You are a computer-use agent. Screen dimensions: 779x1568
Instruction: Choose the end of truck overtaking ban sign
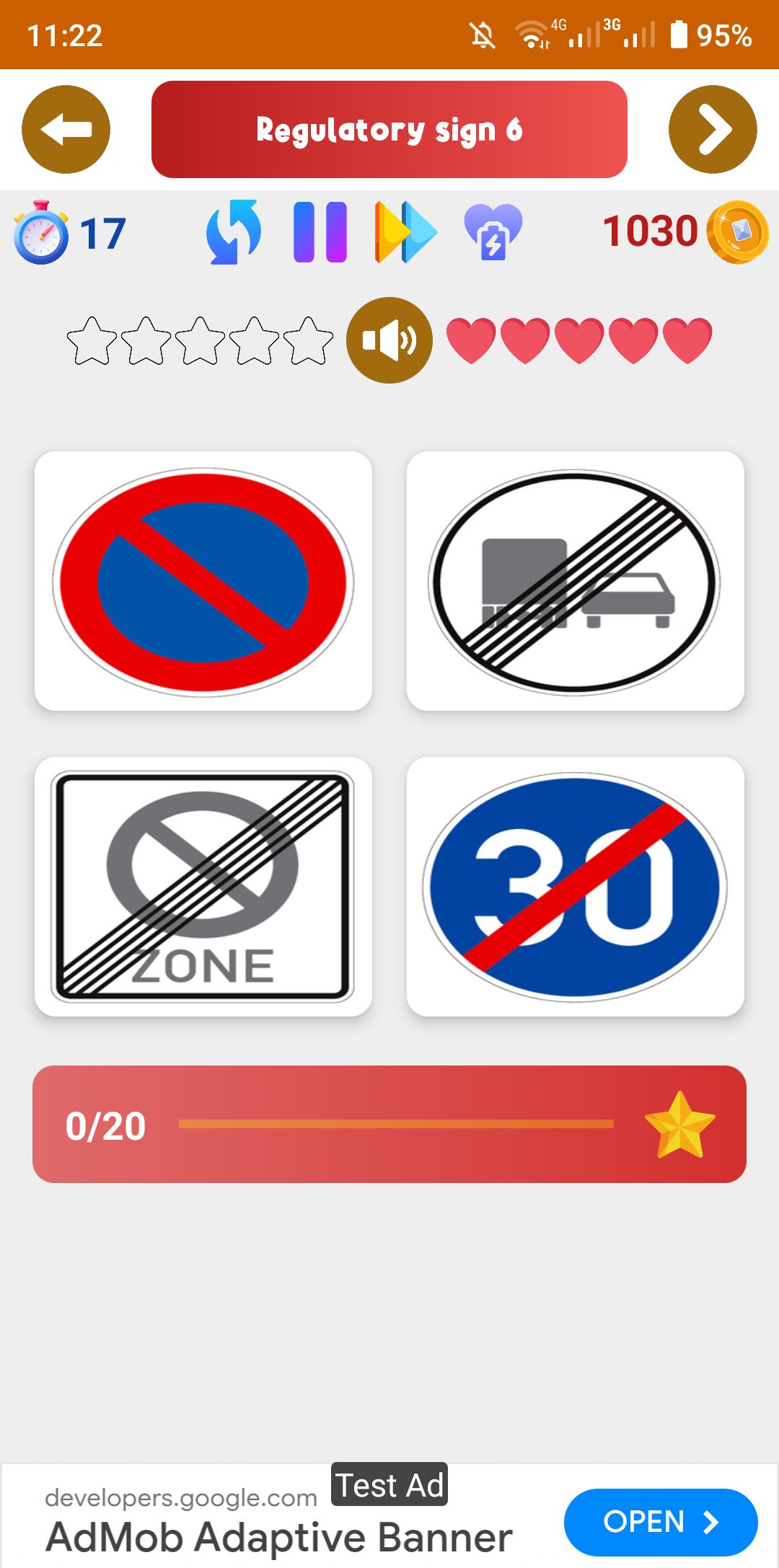[576, 581]
